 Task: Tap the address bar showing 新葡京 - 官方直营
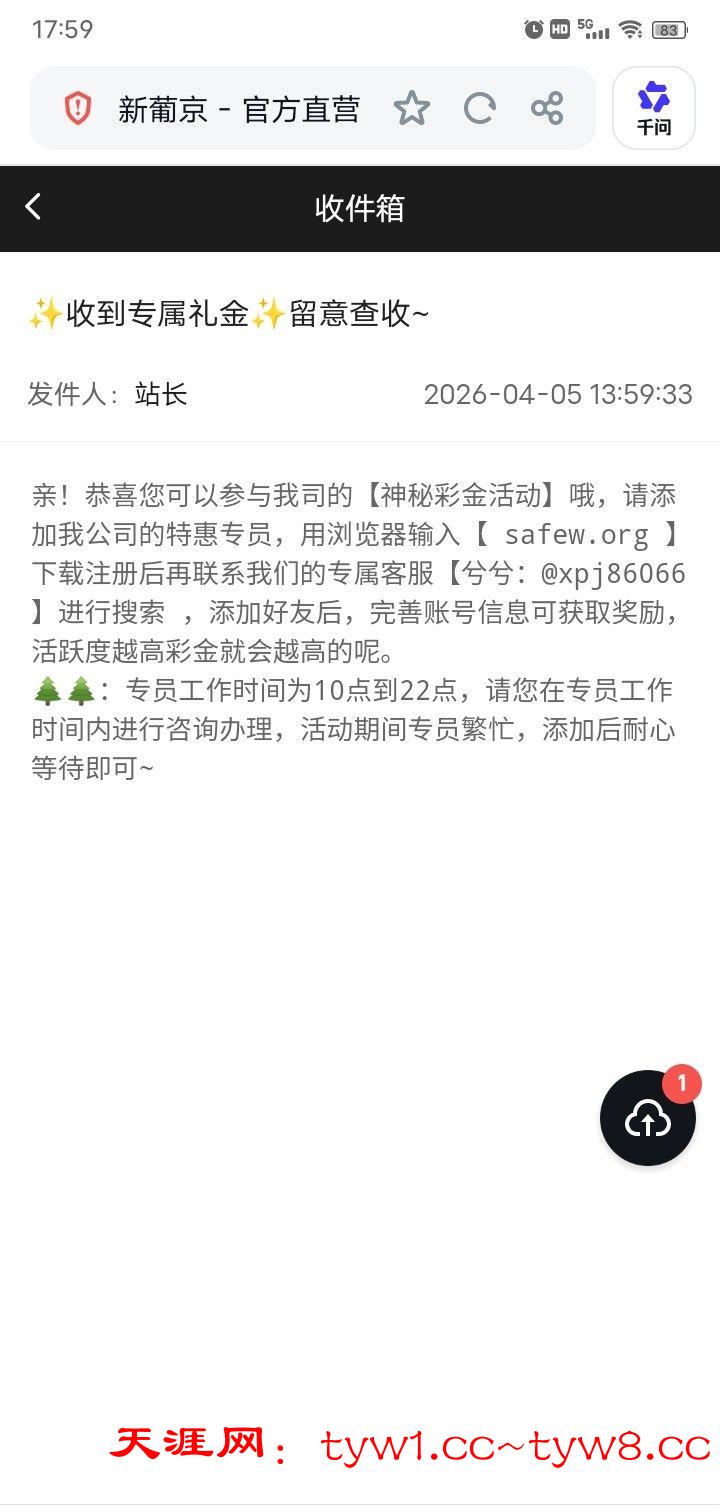(238, 109)
